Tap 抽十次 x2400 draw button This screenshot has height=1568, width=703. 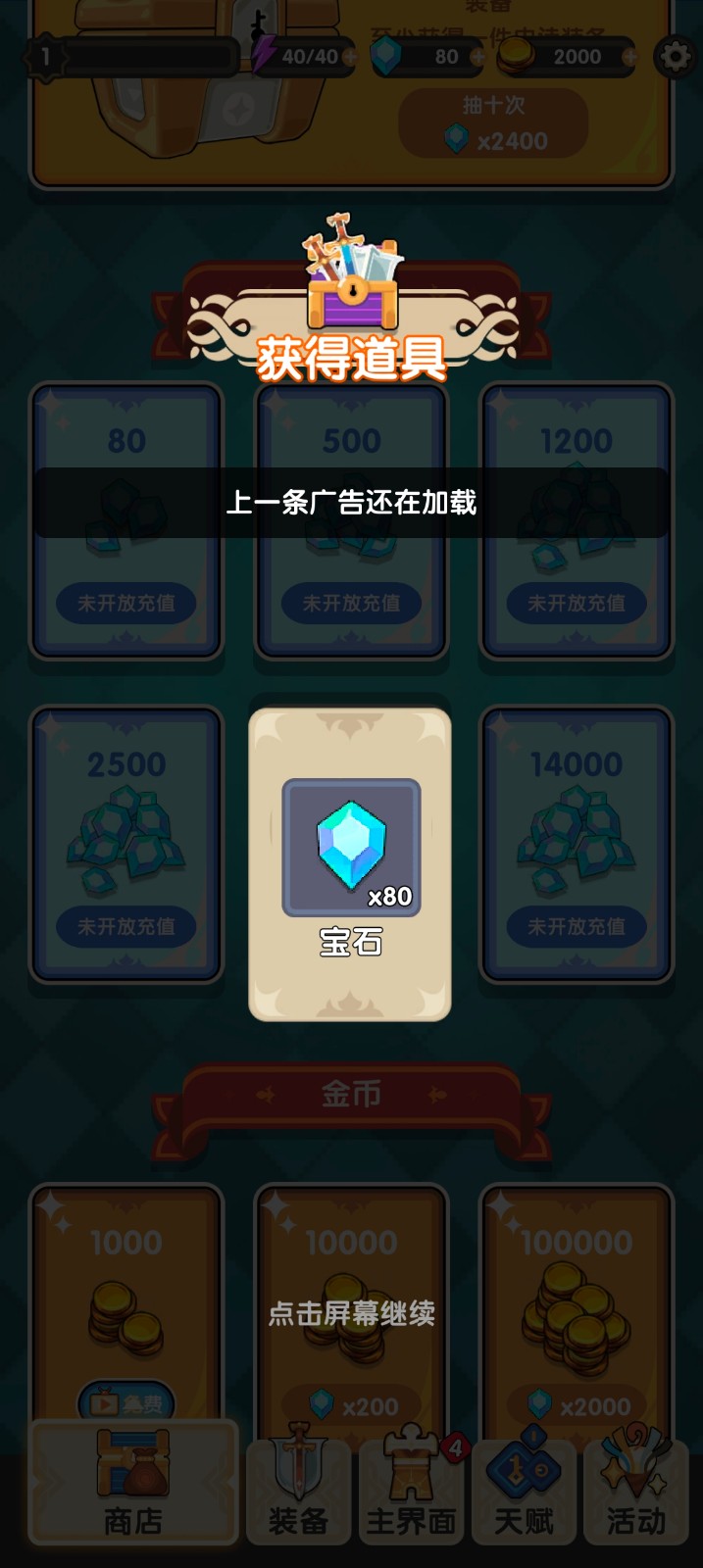click(x=493, y=123)
